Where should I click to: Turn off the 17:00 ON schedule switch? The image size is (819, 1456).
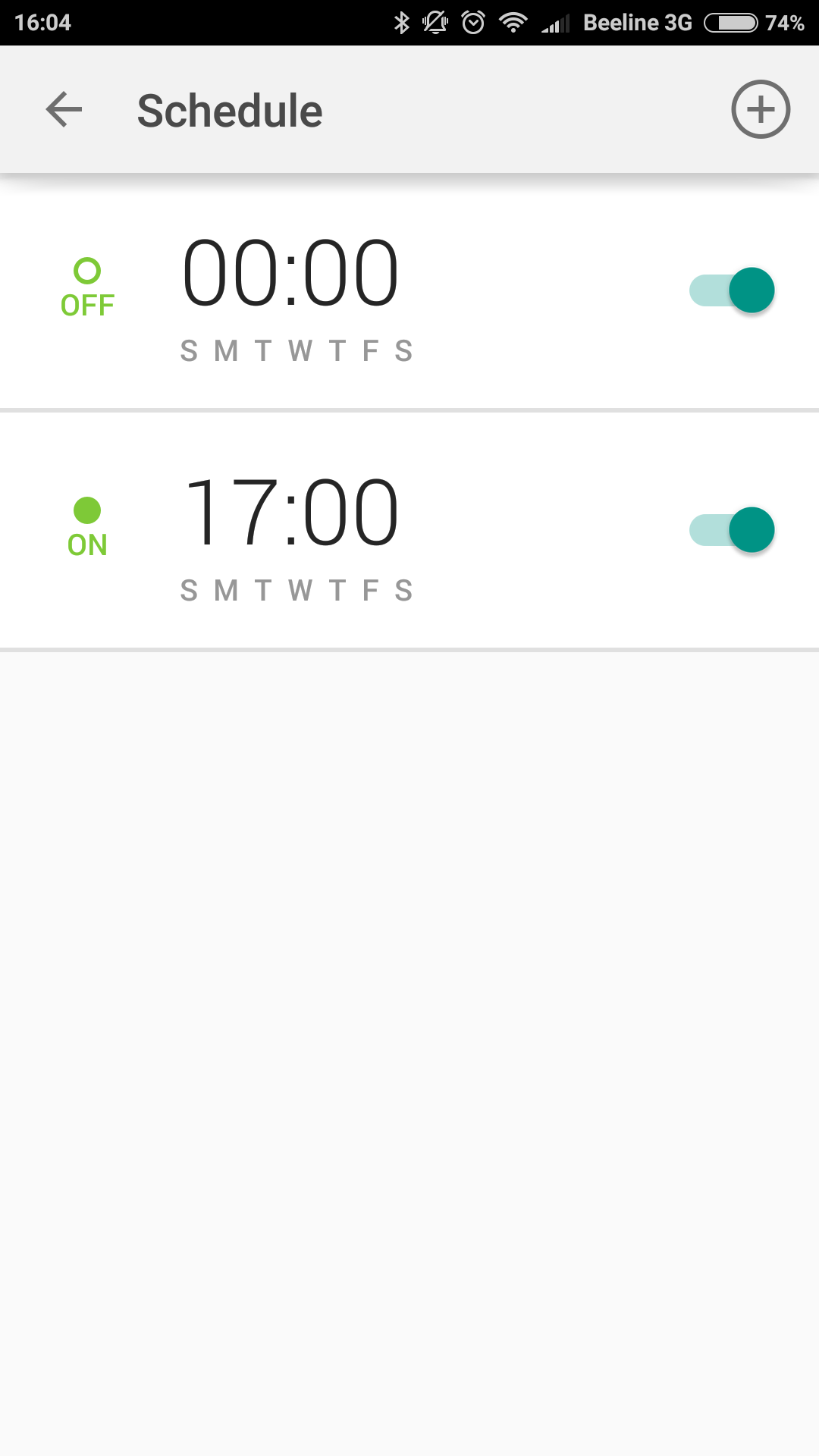[732, 530]
